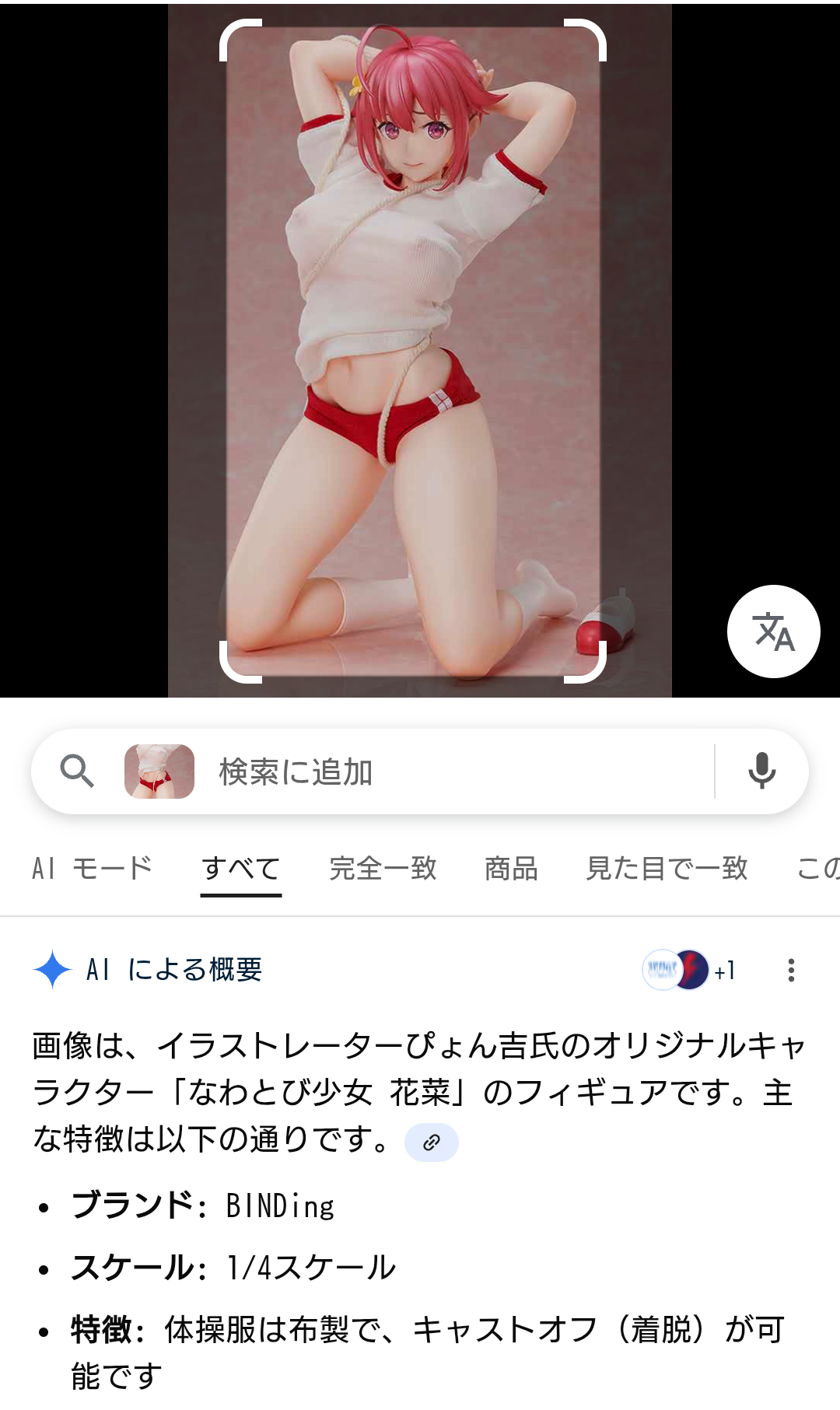Screen dimensions: 840x1410
Task: Select the すべて tab
Action: click(x=240, y=868)
